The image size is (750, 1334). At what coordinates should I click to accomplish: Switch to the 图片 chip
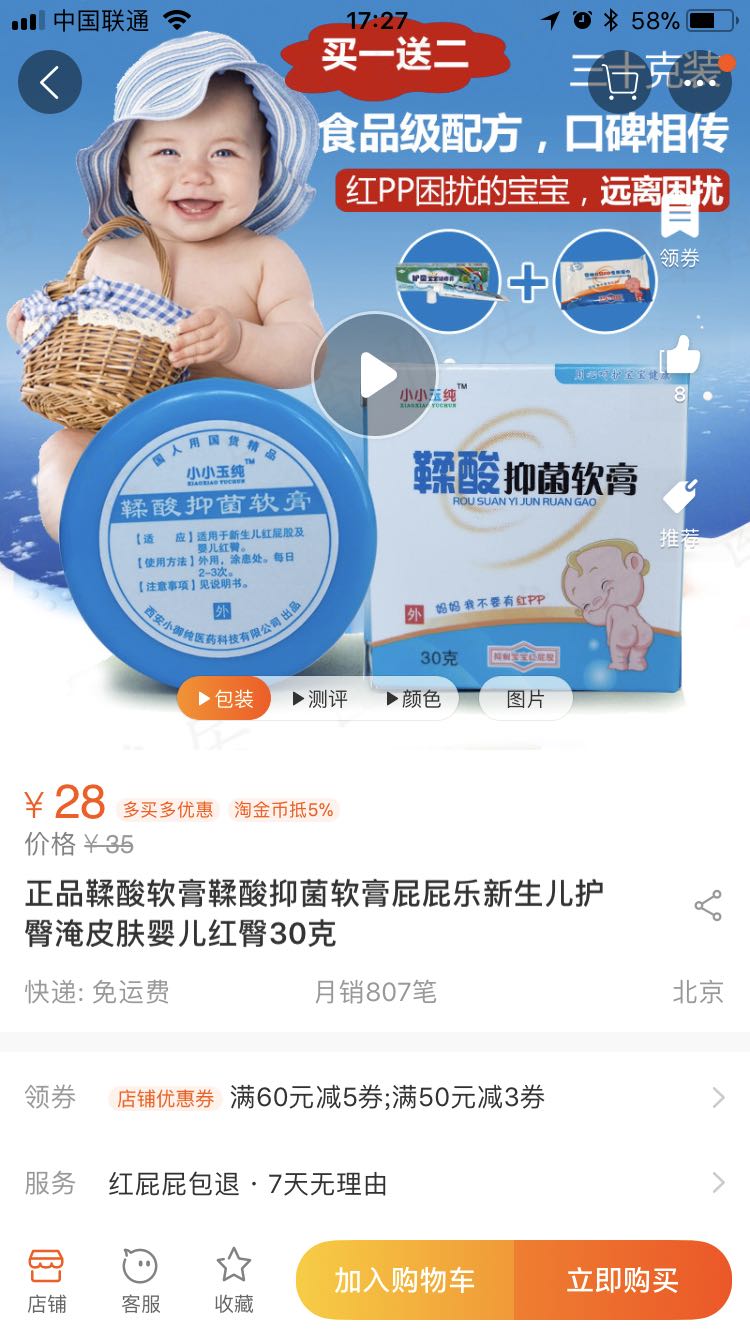coord(526,699)
